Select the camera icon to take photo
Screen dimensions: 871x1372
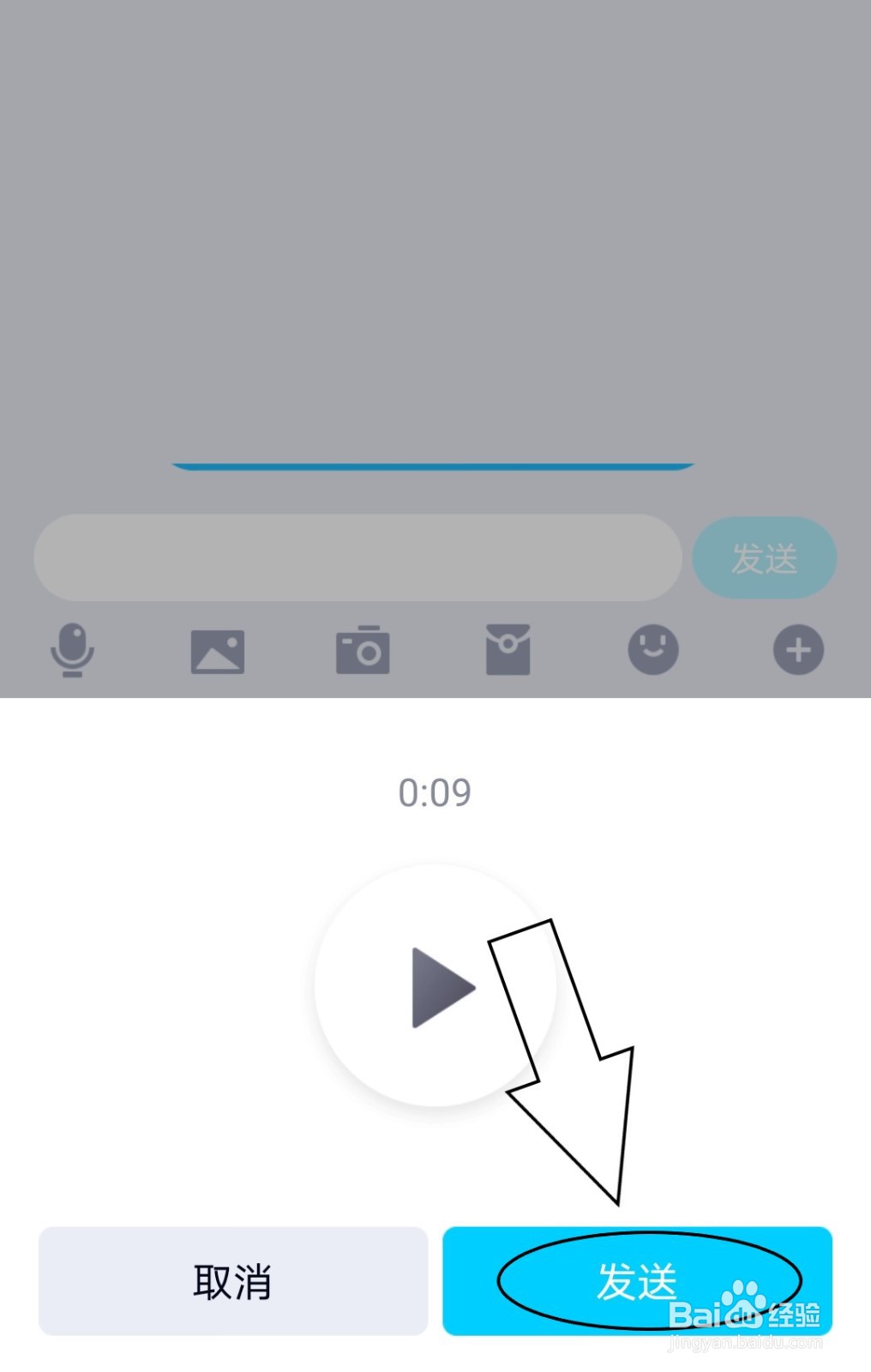[363, 650]
